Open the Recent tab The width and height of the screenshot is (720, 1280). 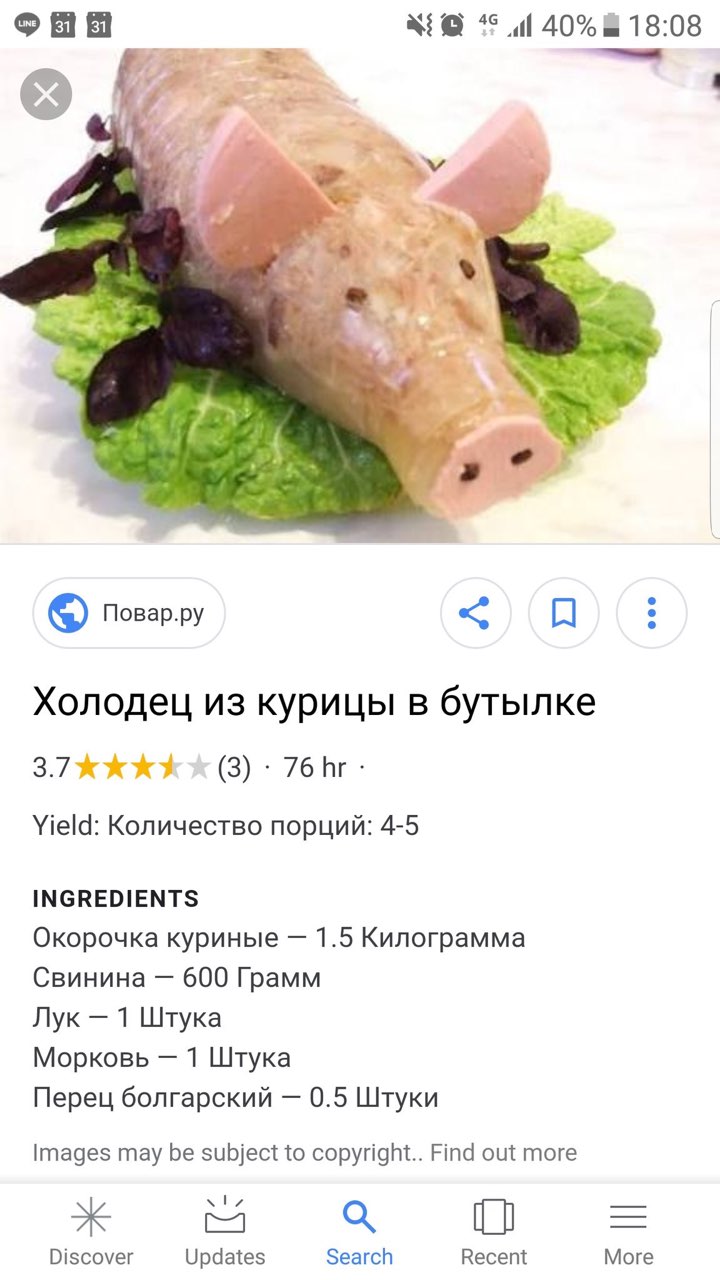pyautogui.click(x=493, y=1233)
